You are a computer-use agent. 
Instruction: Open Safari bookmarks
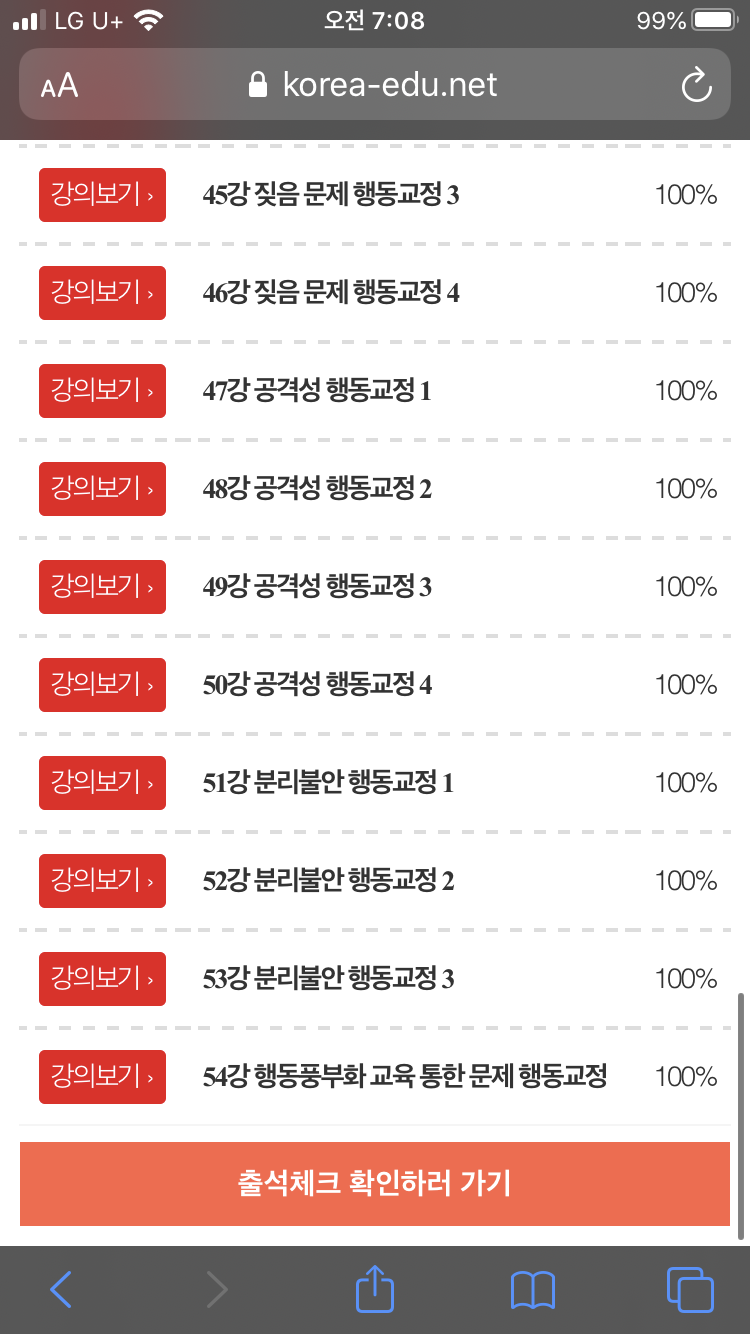(533, 1290)
